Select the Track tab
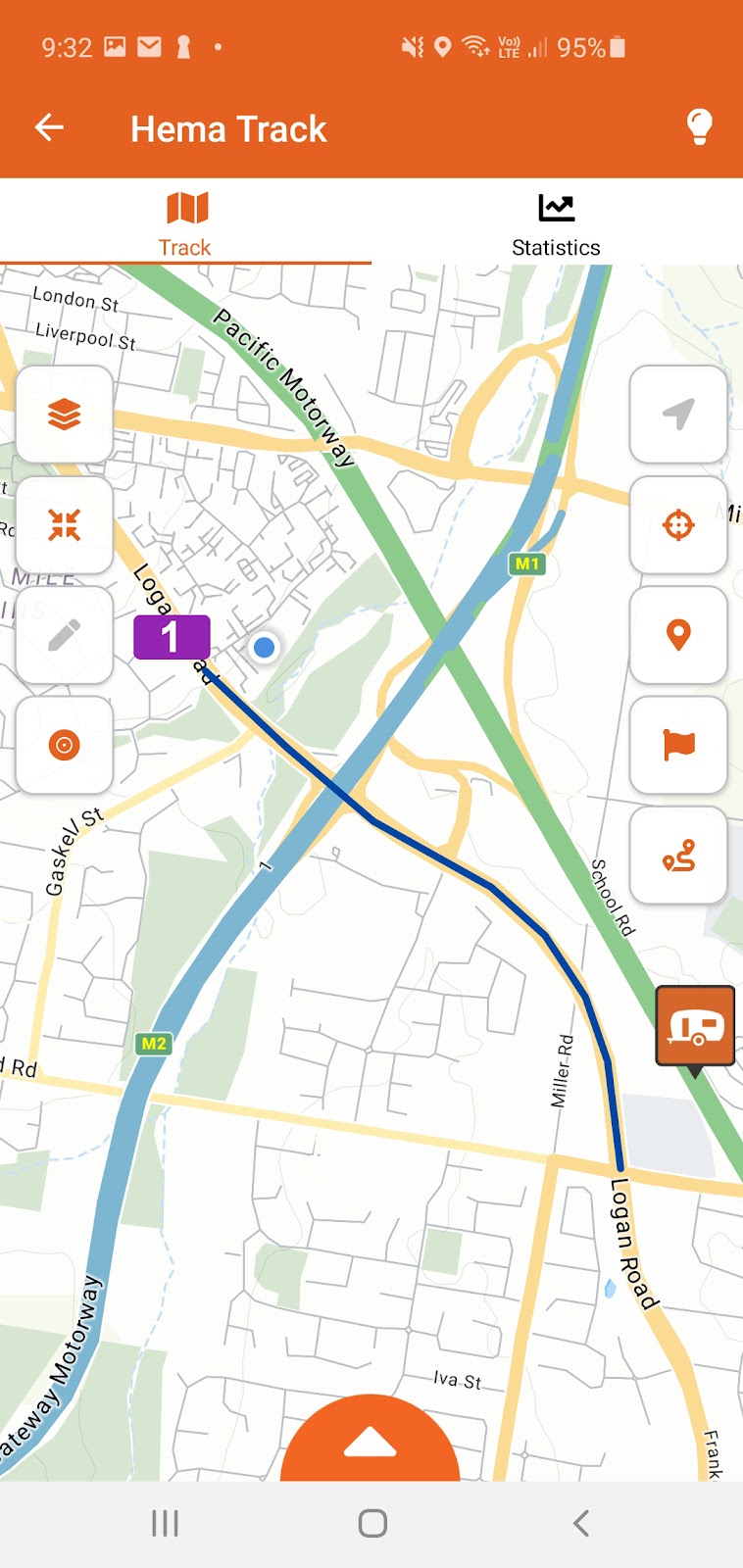This screenshot has height=1568, width=743. tap(185, 224)
